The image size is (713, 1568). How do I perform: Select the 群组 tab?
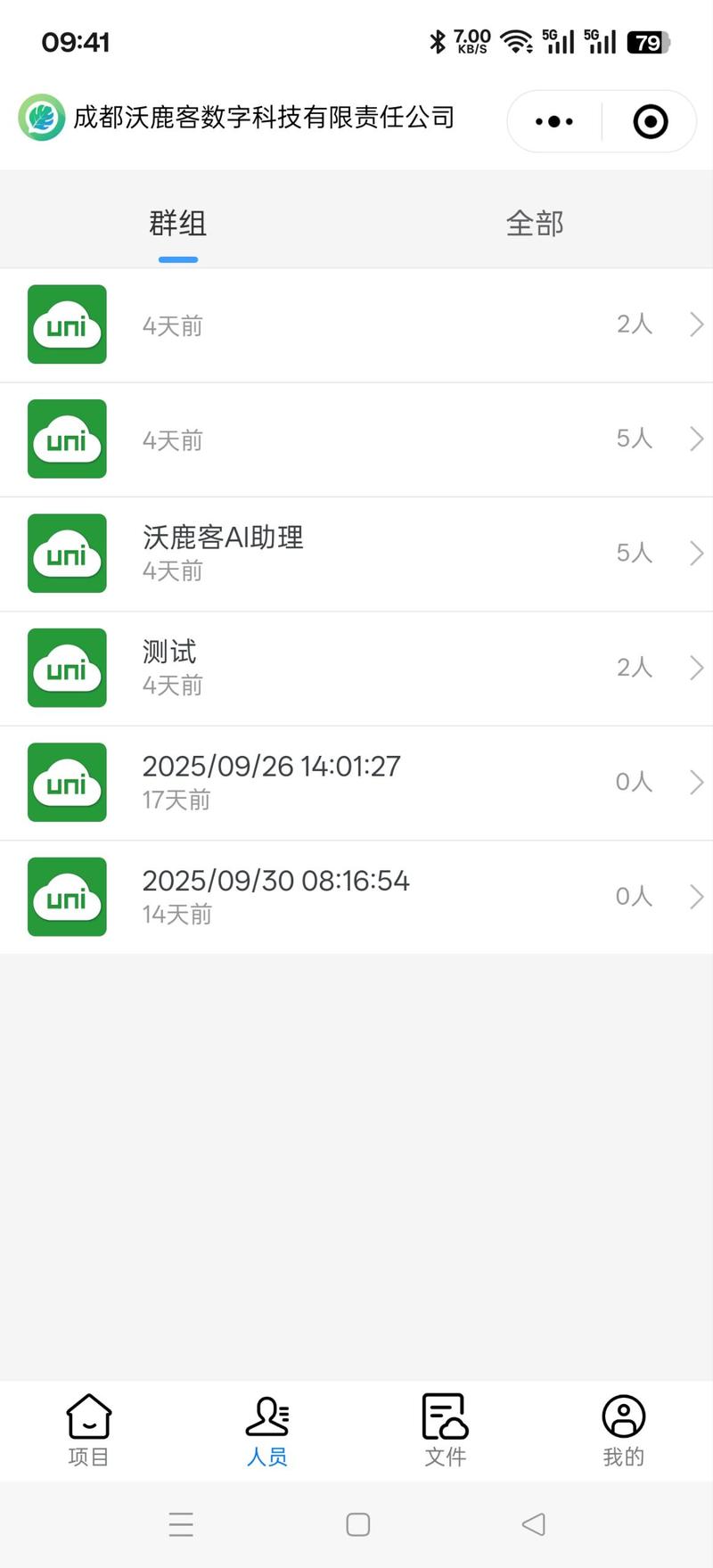tap(178, 224)
